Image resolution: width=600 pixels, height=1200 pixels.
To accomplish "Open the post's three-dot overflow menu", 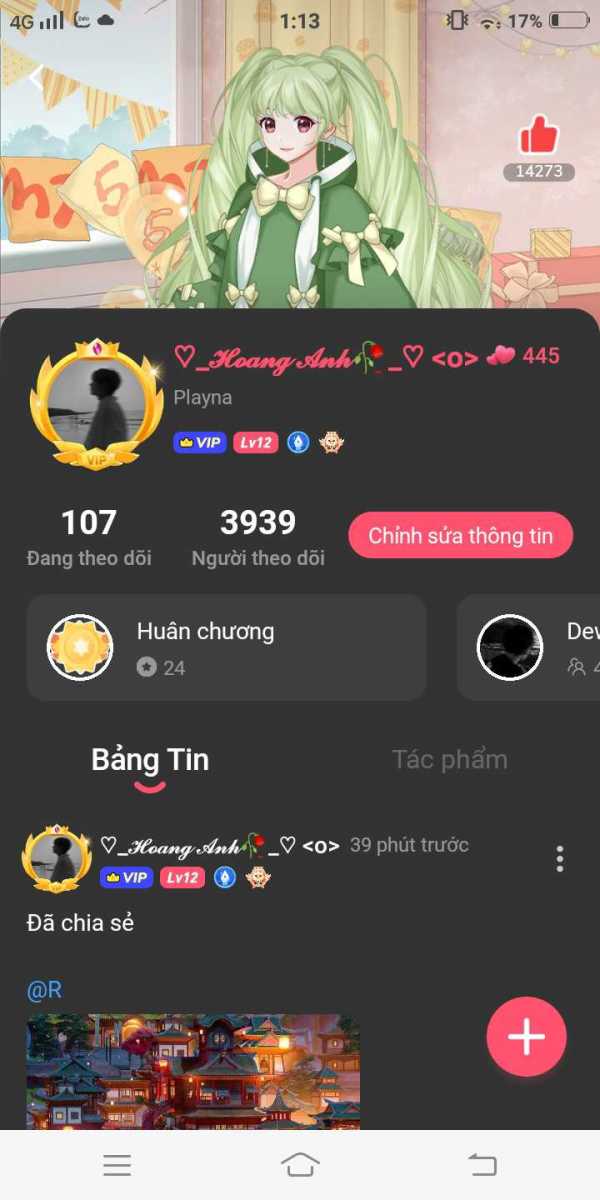I will pyautogui.click(x=560, y=859).
